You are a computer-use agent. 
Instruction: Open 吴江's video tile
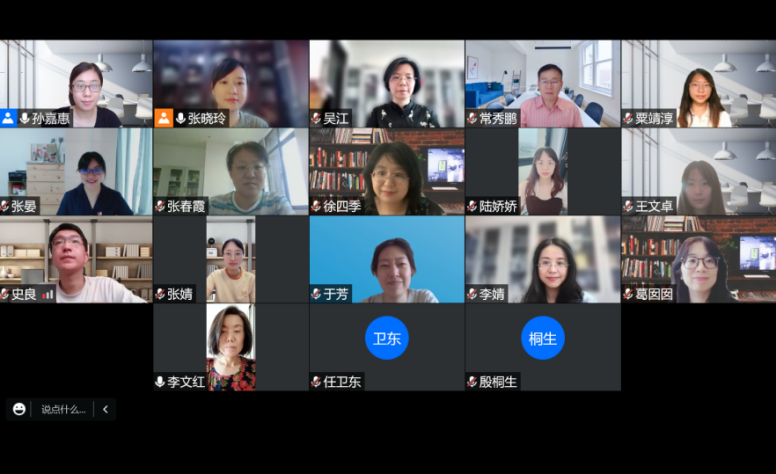[x=386, y=83]
